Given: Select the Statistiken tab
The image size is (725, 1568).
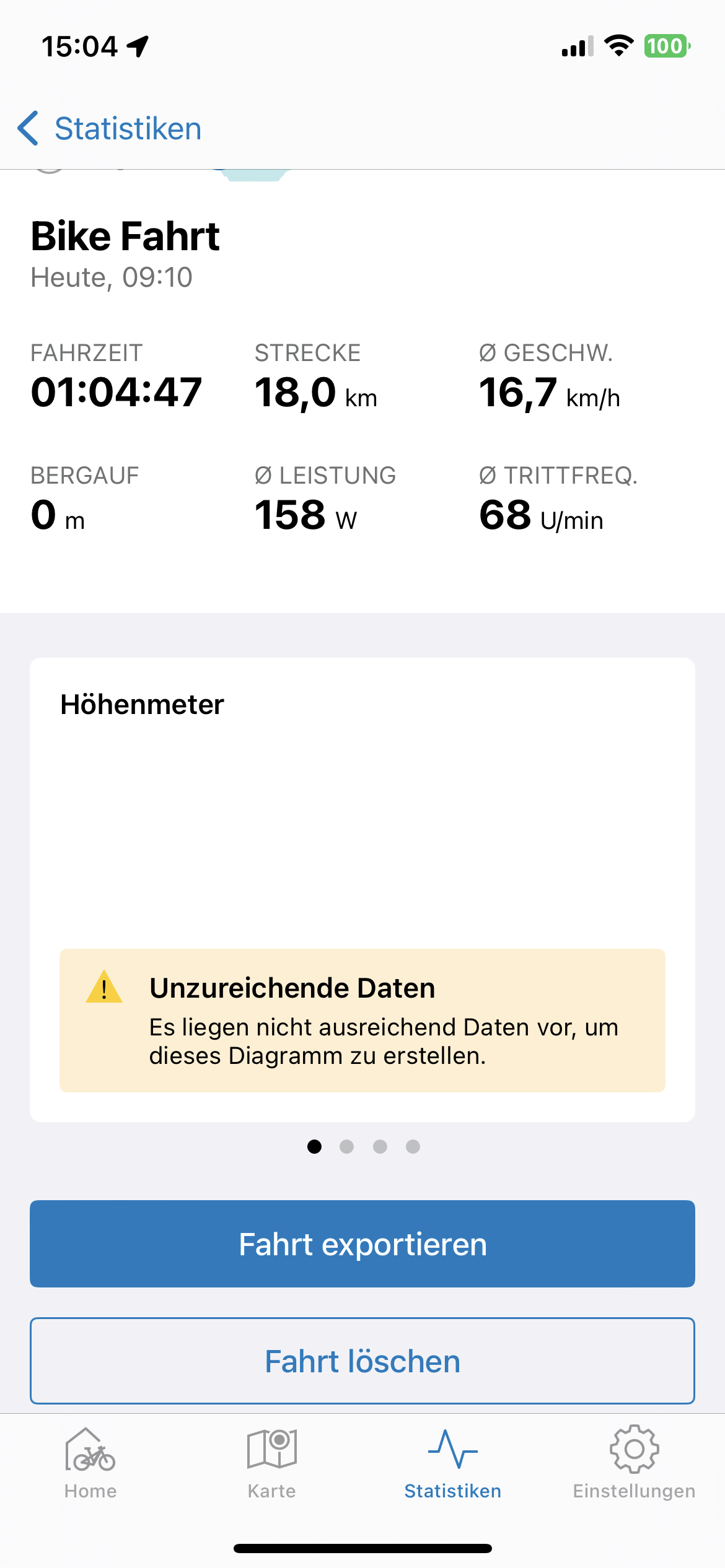Looking at the screenshot, I should [452, 1462].
